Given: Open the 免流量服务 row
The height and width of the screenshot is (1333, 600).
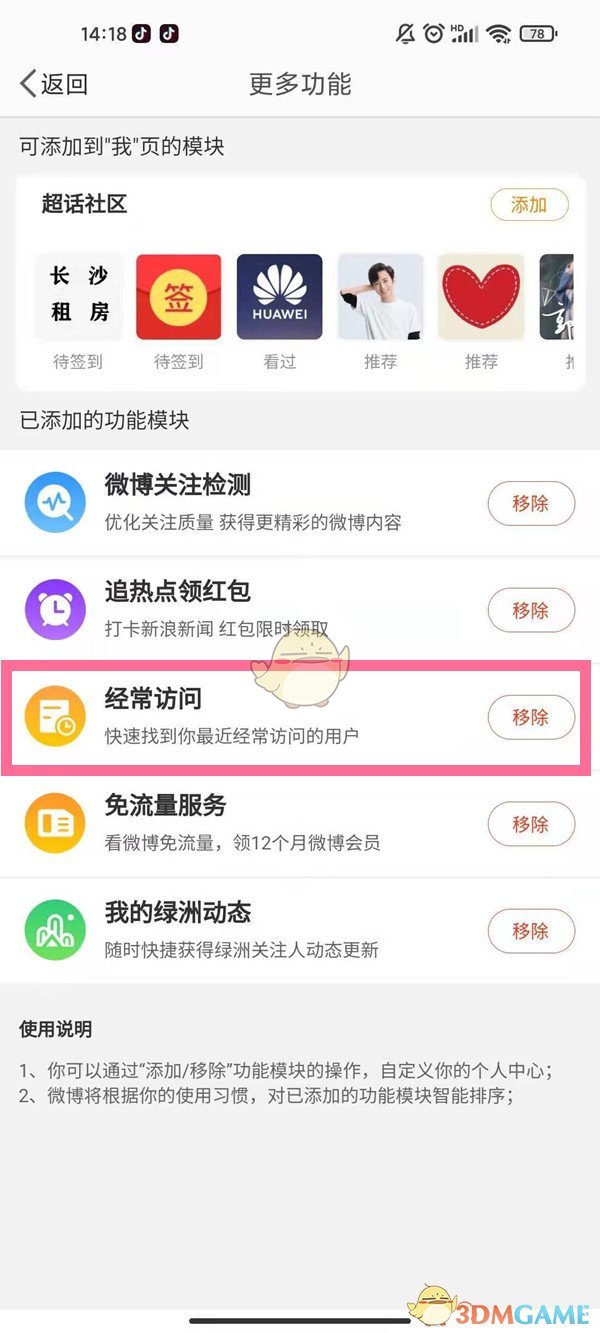Looking at the screenshot, I should [250, 824].
